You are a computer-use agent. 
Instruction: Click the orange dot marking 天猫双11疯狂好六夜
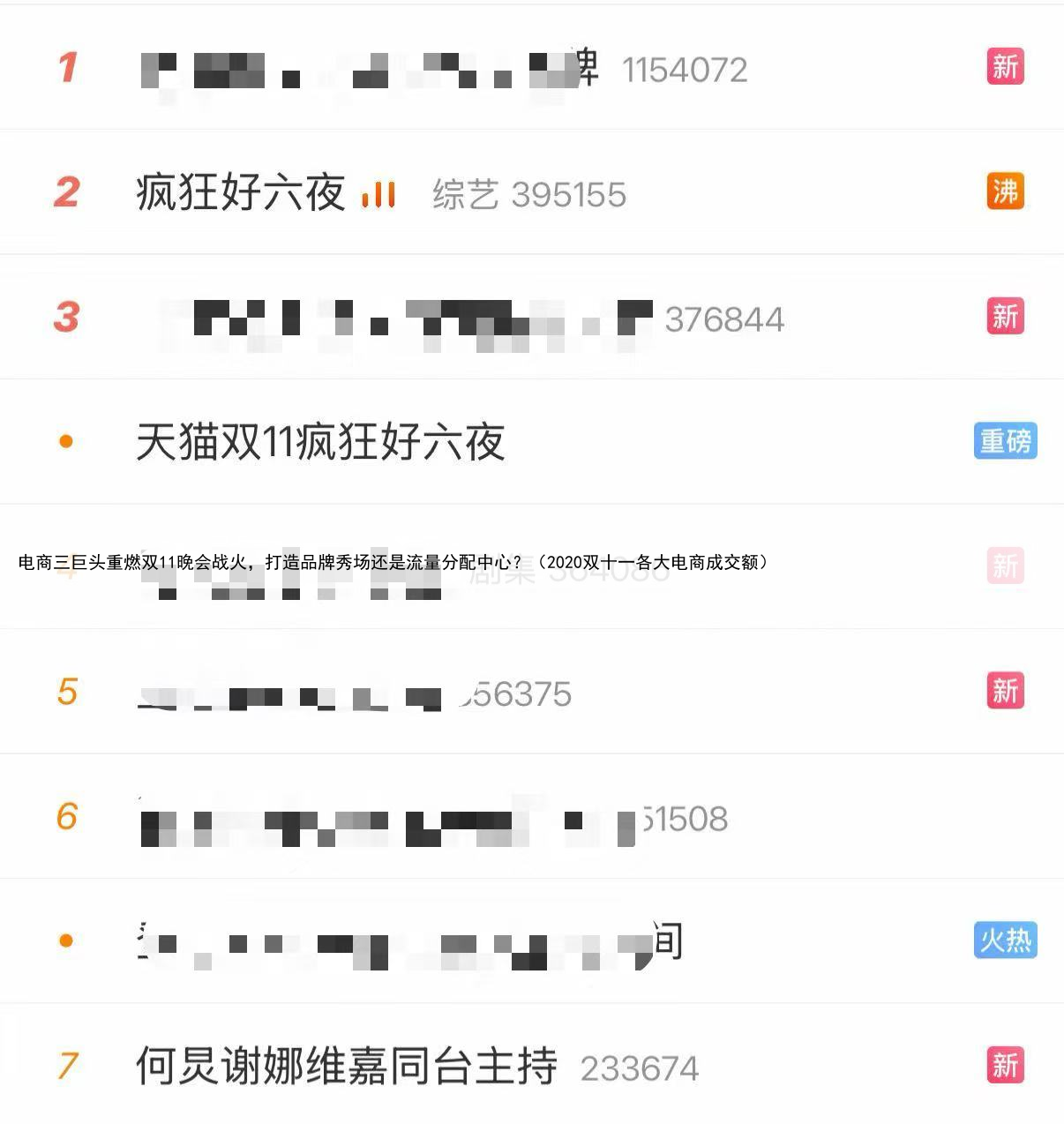click(x=66, y=442)
